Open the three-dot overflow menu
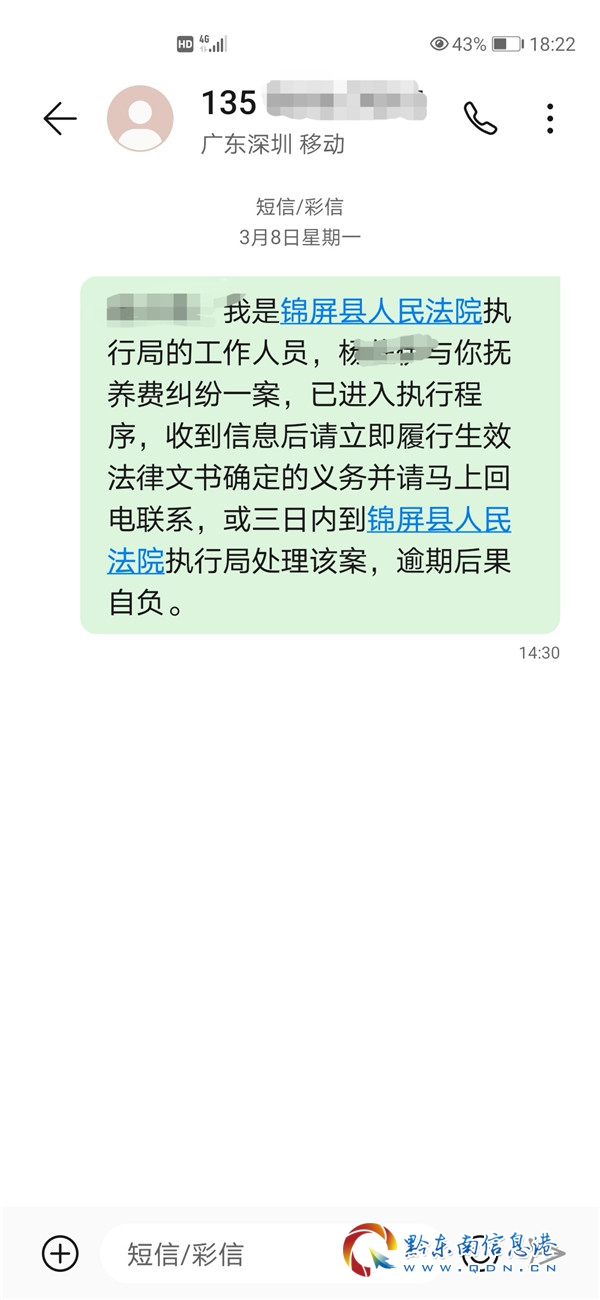The height and width of the screenshot is (1300, 600). pyautogui.click(x=550, y=118)
